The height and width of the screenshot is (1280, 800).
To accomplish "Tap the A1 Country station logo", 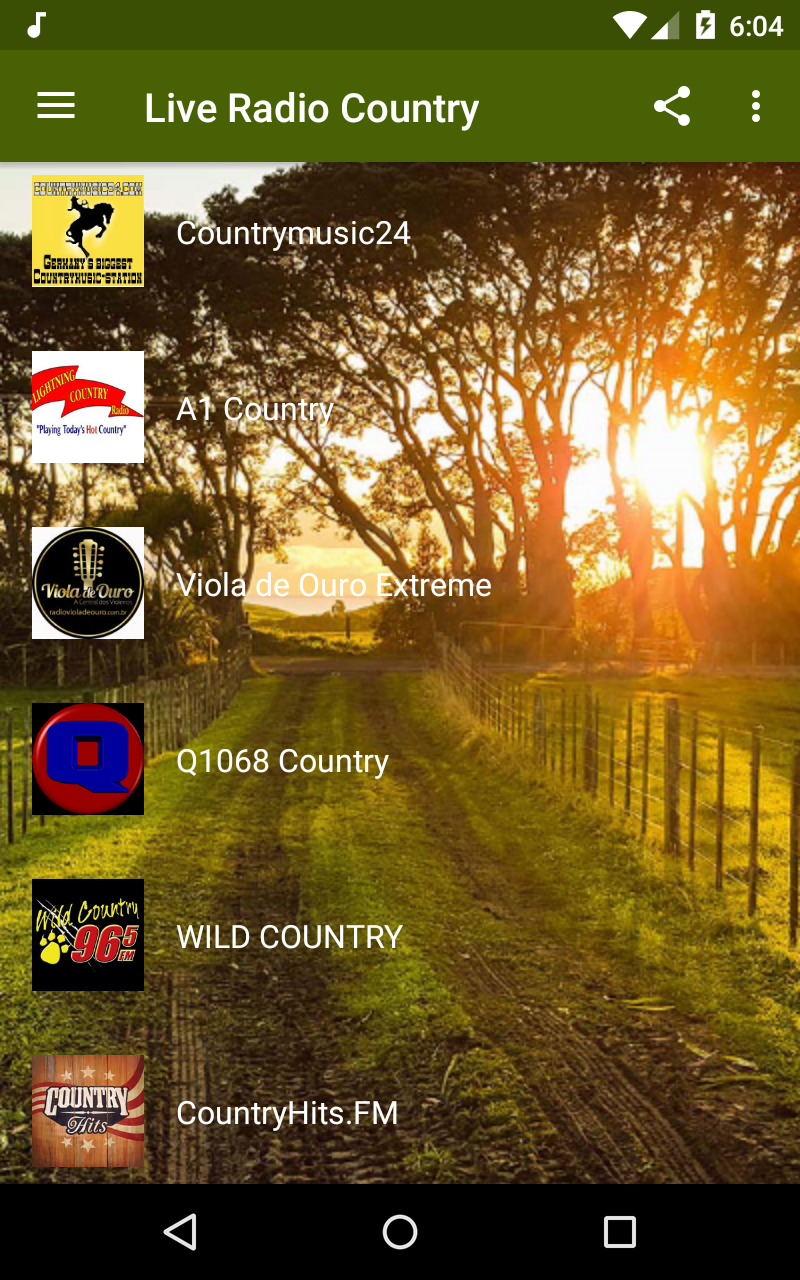I will pyautogui.click(x=87, y=407).
